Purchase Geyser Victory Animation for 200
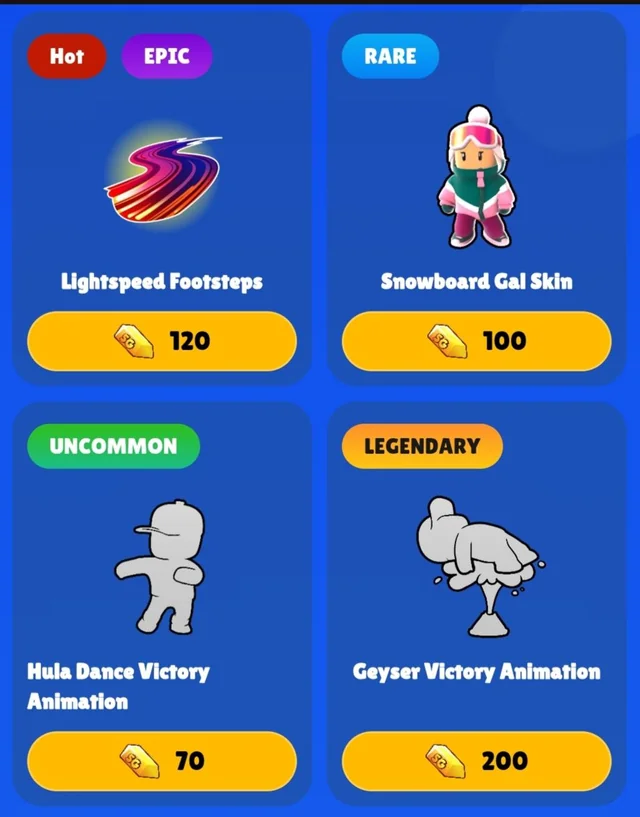 coord(476,761)
